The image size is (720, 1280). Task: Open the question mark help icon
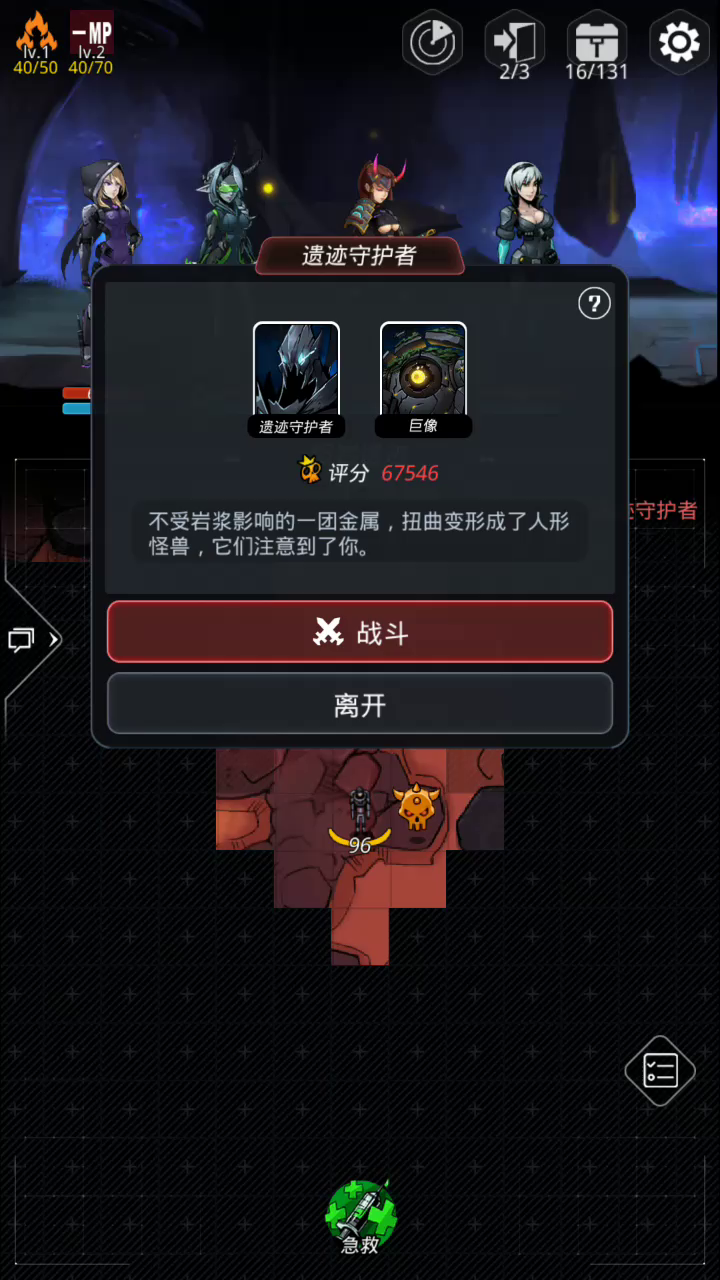[594, 303]
